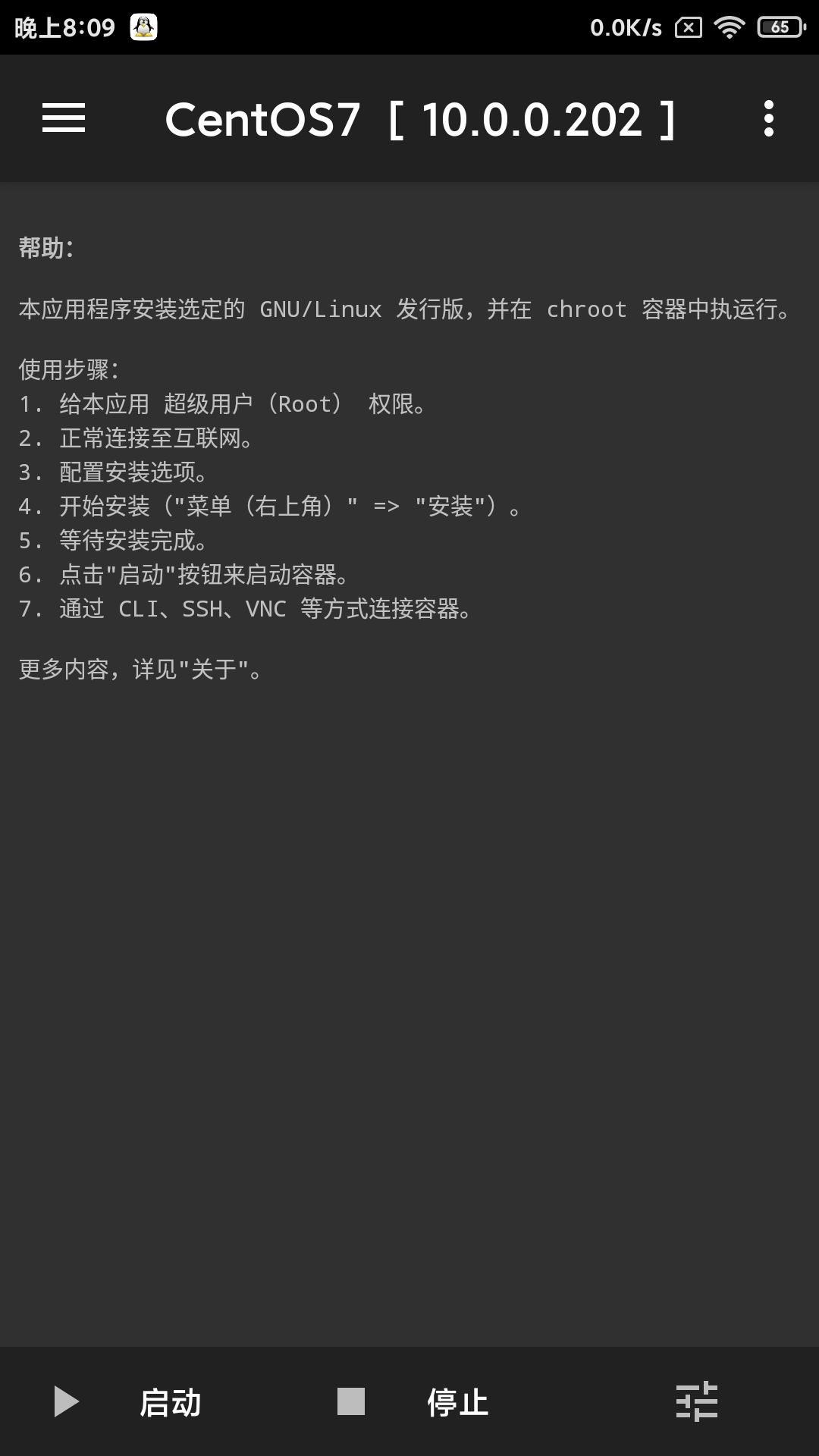Image resolution: width=819 pixels, height=1456 pixels.
Task: Tap the Wi-Fi icon in the status bar
Action: point(729,25)
